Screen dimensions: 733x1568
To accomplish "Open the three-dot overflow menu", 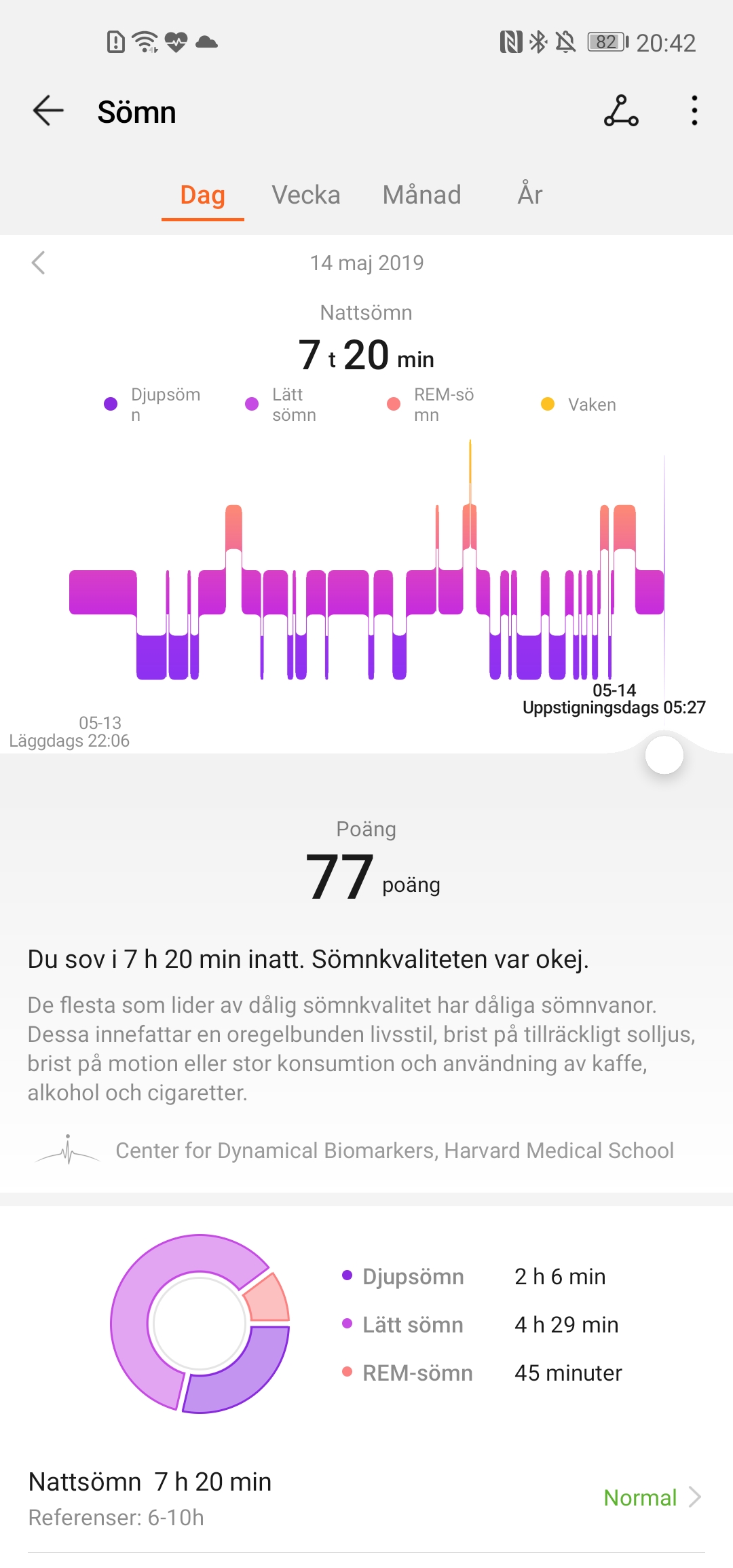I will (694, 111).
